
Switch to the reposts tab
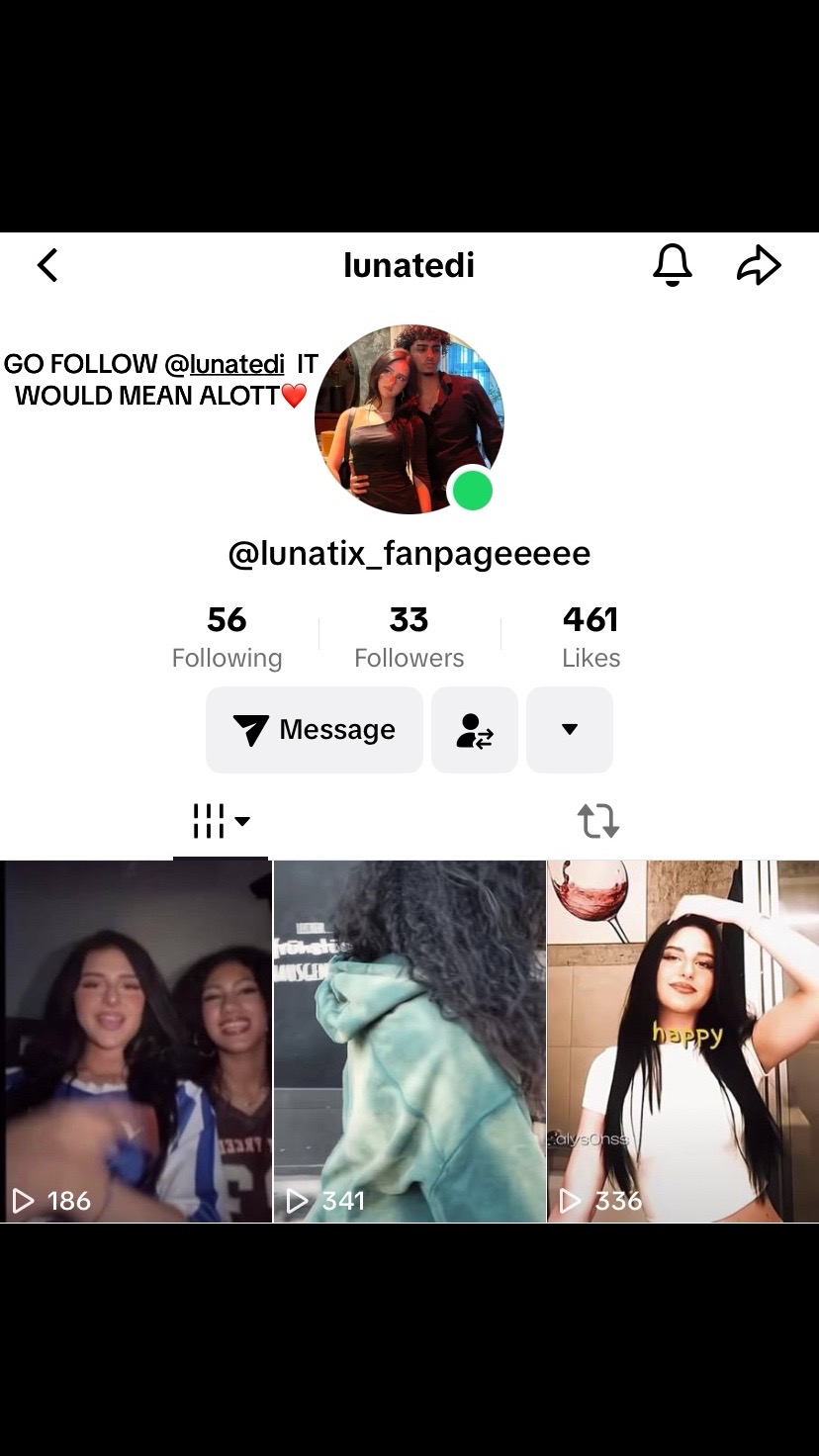[598, 821]
